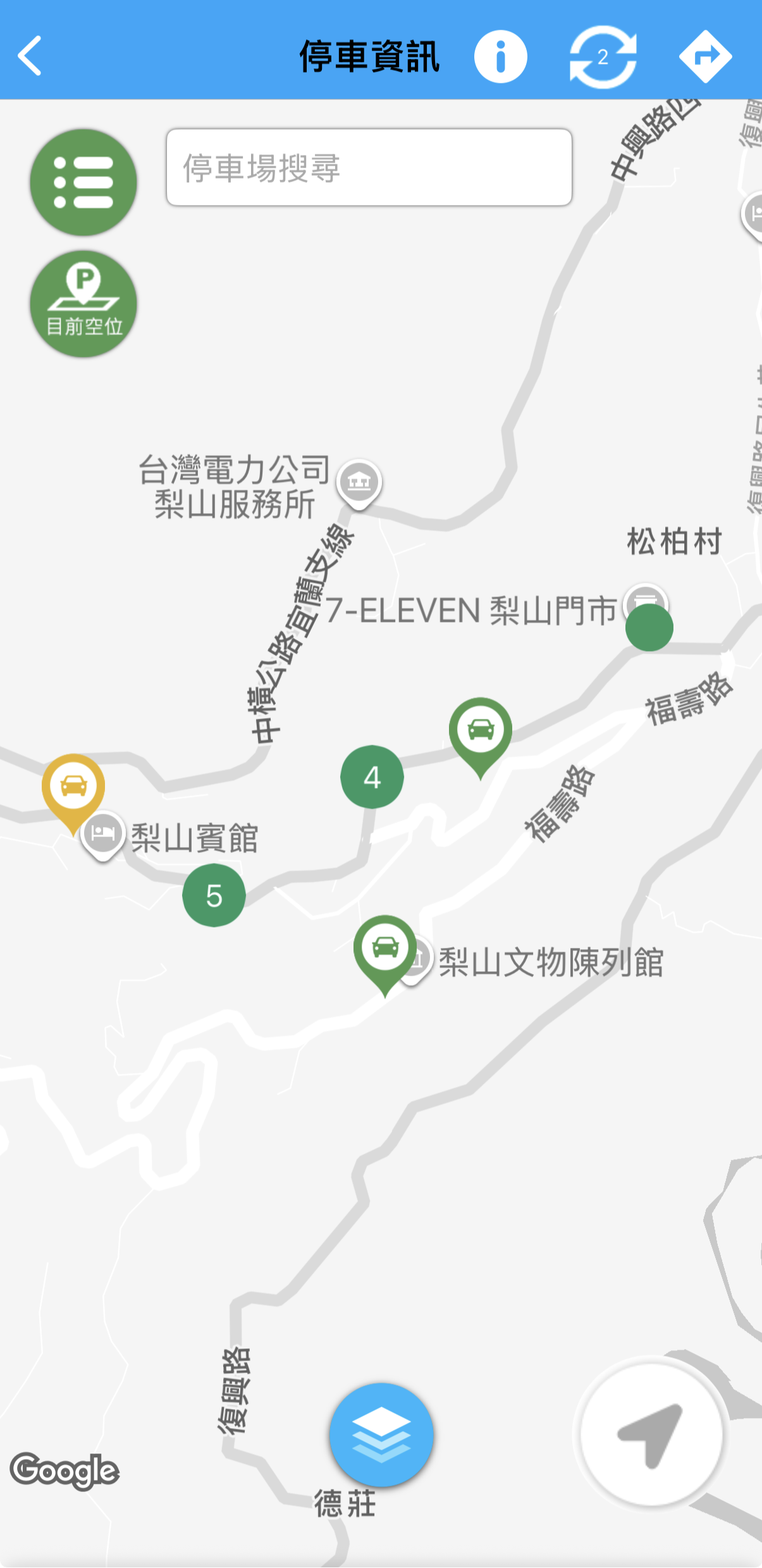
Task: Center the map on my location
Action: (651, 1435)
